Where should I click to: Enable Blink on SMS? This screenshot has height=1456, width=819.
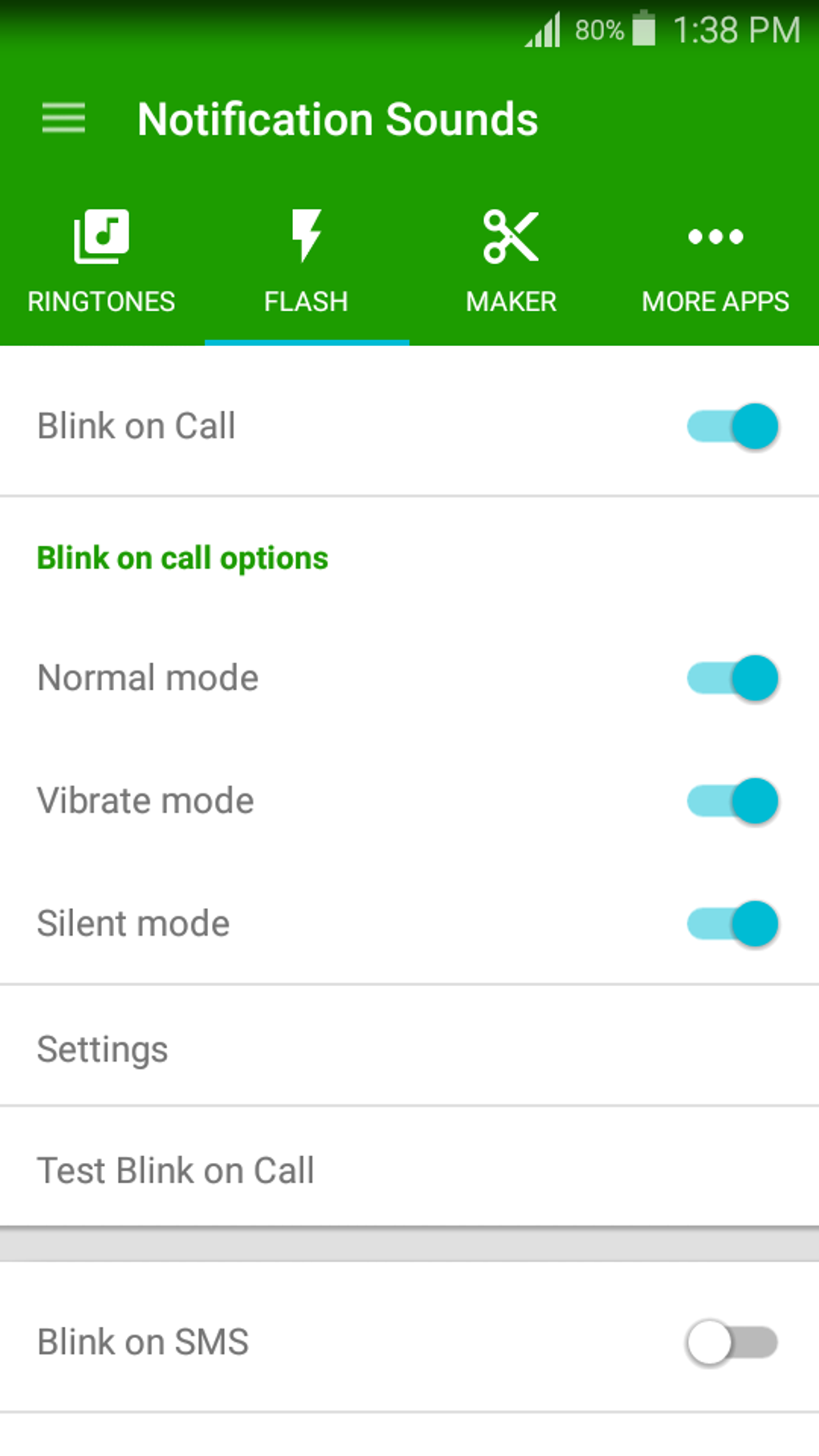[732, 1342]
